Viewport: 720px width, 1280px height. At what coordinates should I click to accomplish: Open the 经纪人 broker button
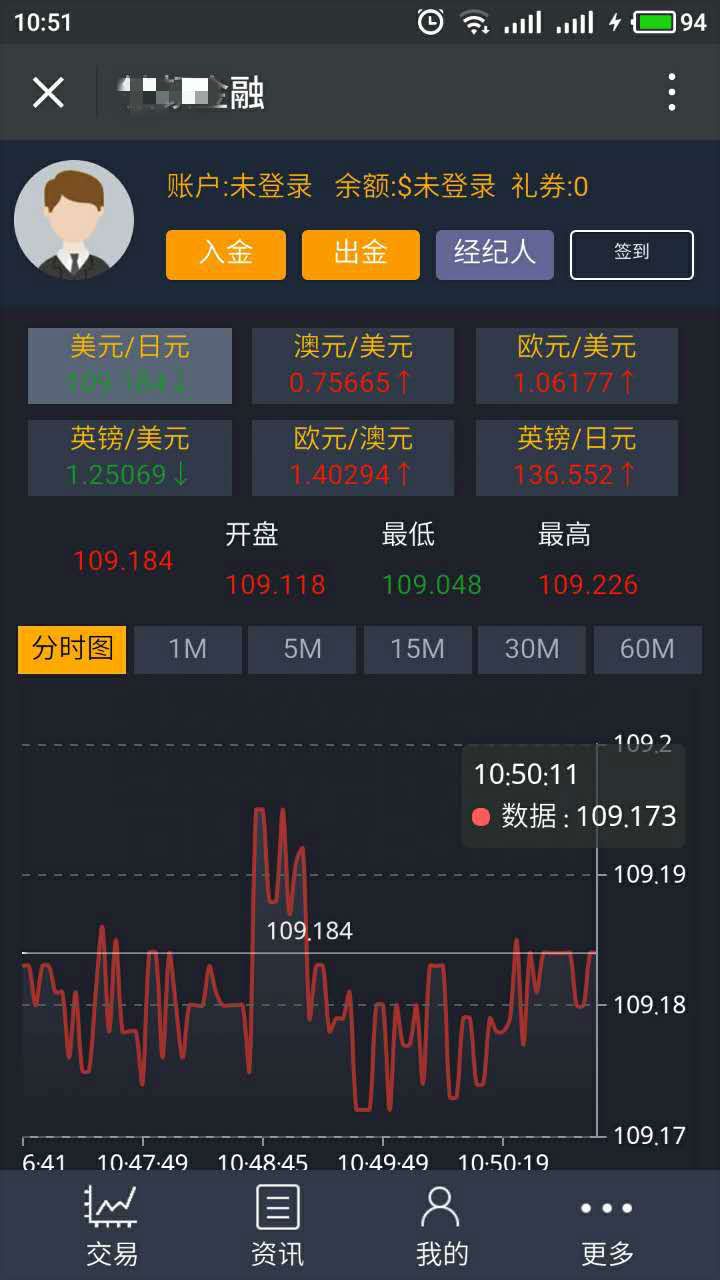495,254
